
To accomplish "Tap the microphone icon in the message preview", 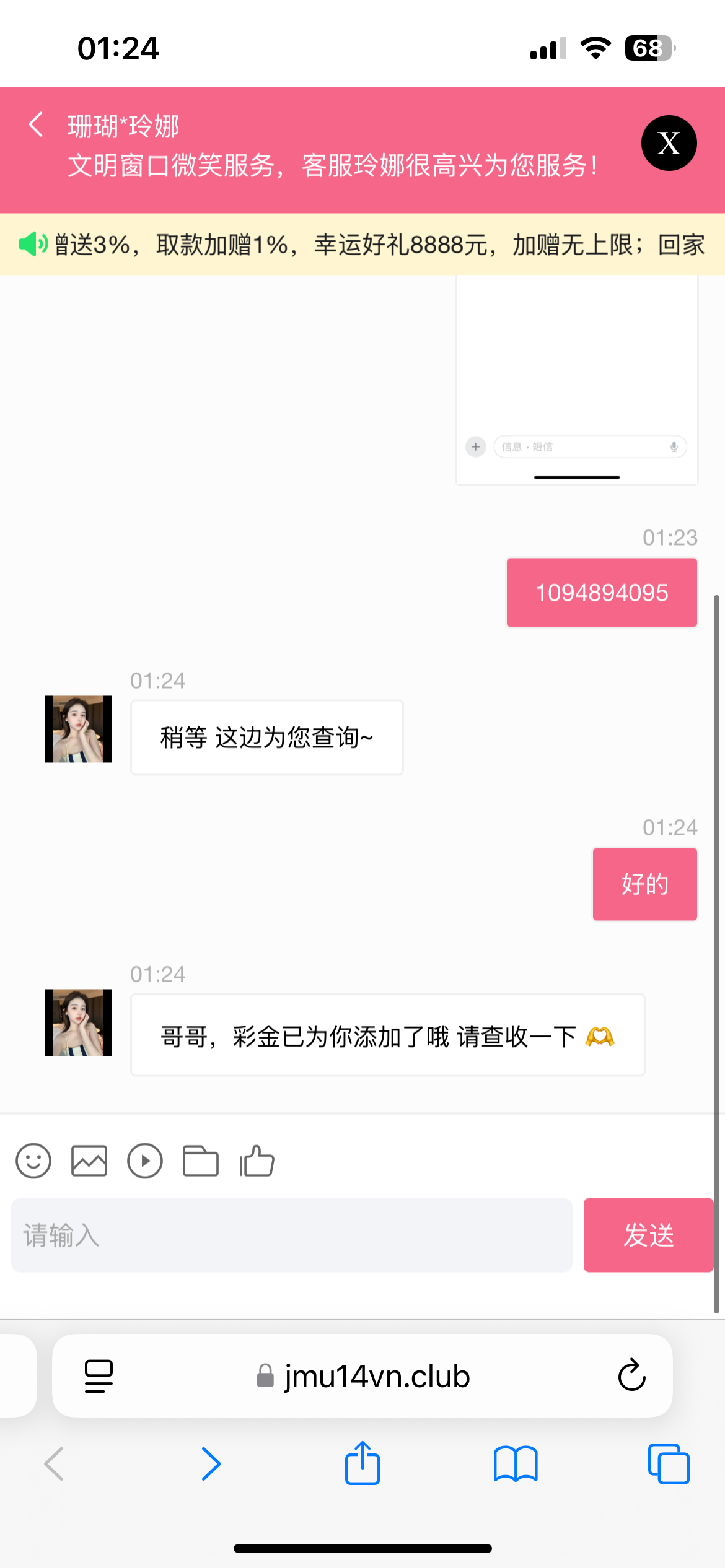I will tap(674, 447).
